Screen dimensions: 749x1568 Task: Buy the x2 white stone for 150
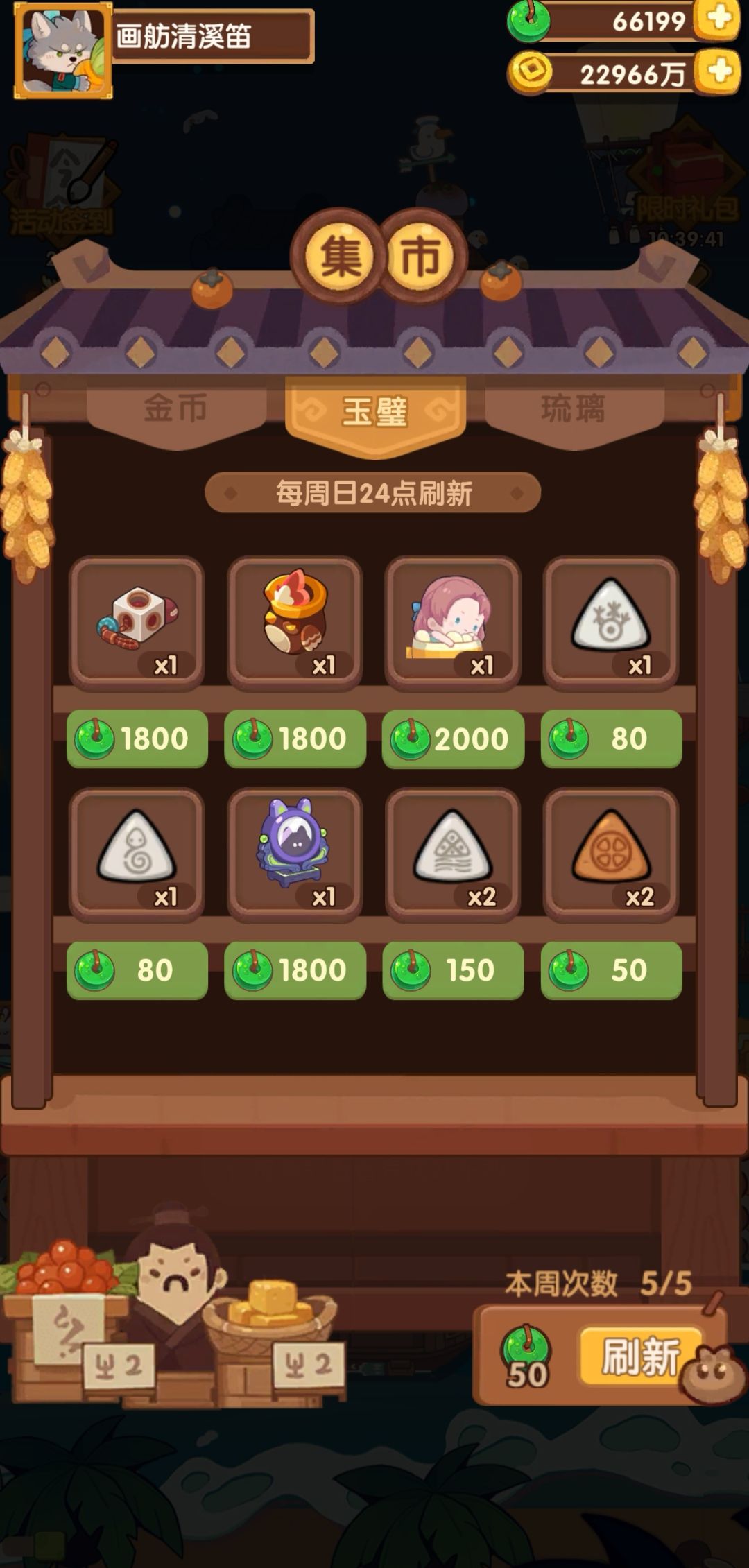click(454, 970)
